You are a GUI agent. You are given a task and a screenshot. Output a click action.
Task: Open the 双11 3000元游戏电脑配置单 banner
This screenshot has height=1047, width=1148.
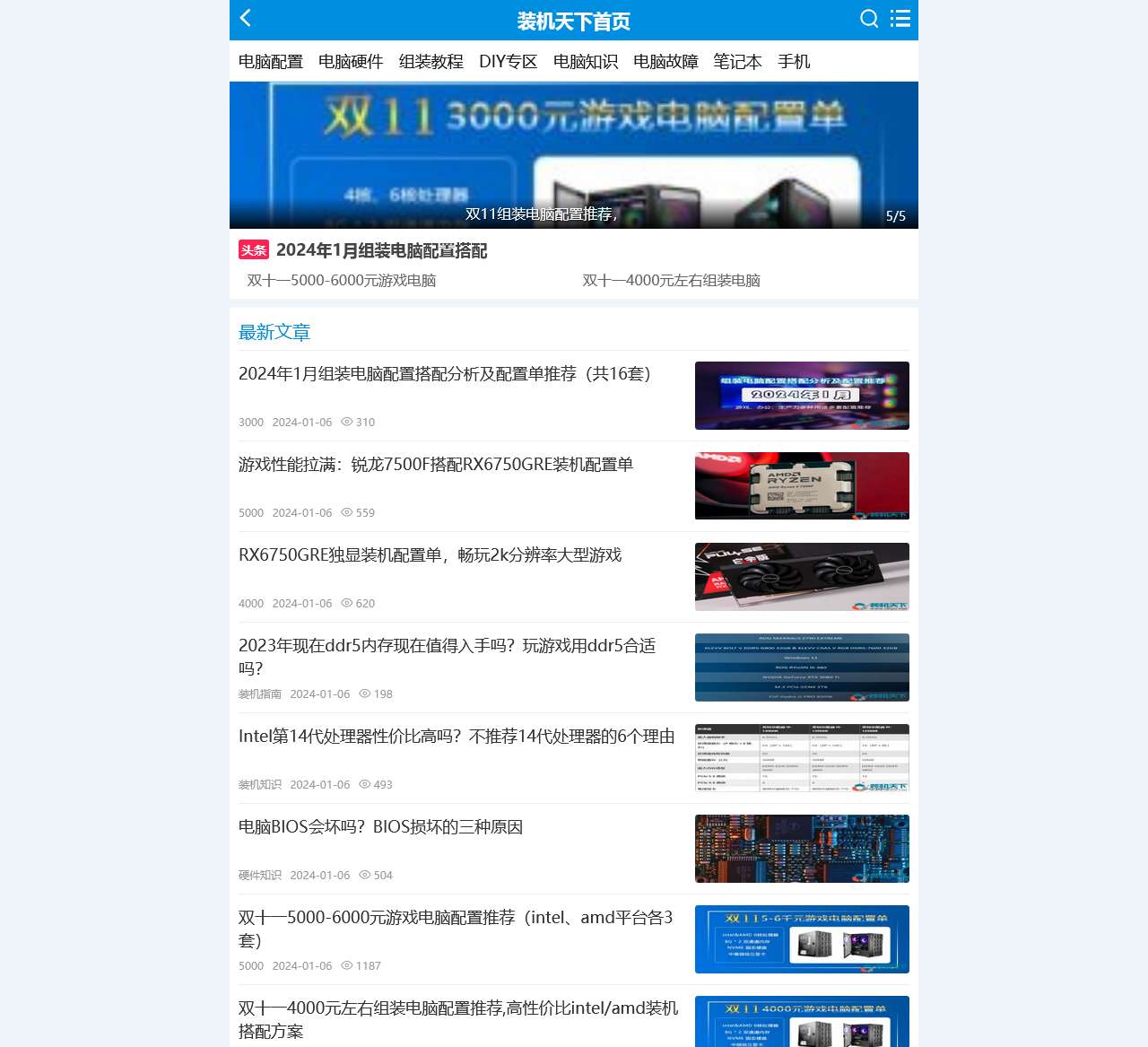coord(574,154)
